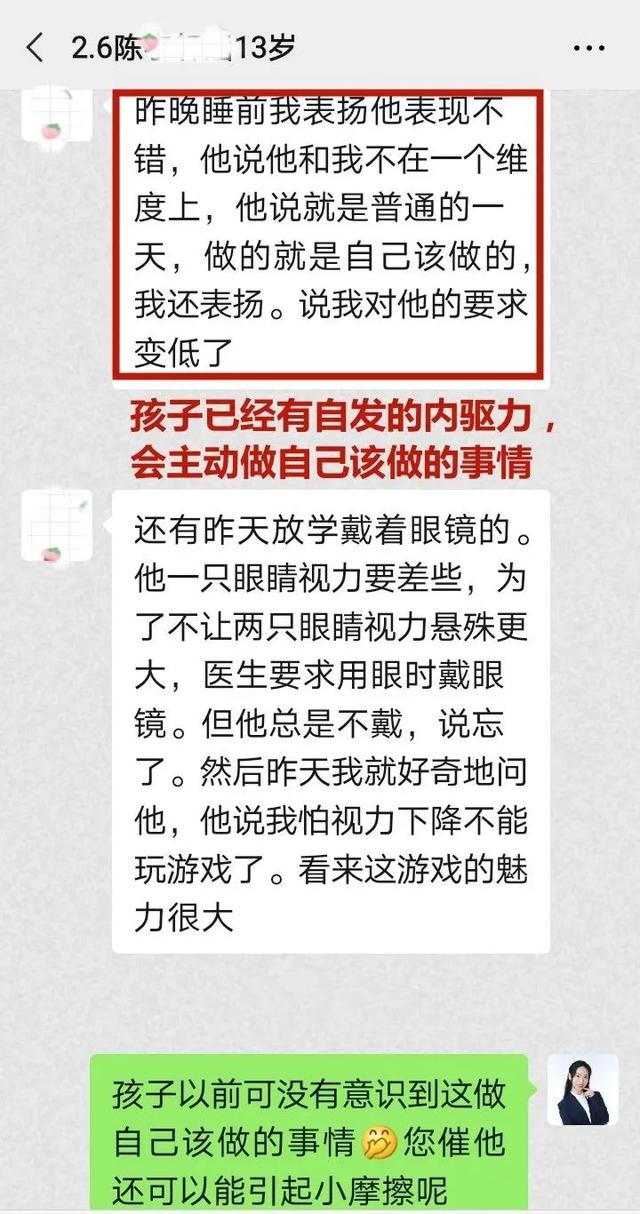This screenshot has width=640, height=1214.
Task: Go back to the chat list
Action: [36, 47]
